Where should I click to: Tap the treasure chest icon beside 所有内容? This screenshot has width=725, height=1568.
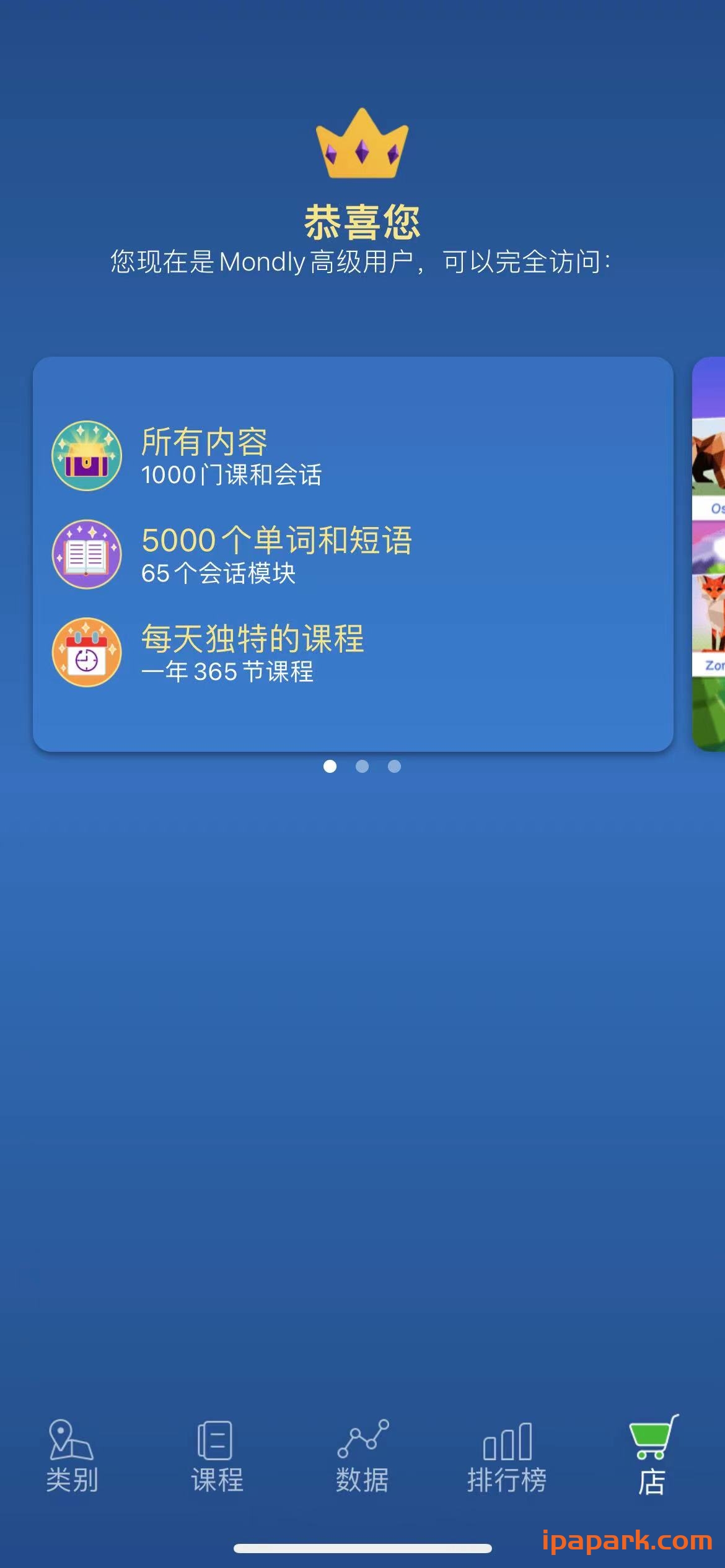coord(87,457)
